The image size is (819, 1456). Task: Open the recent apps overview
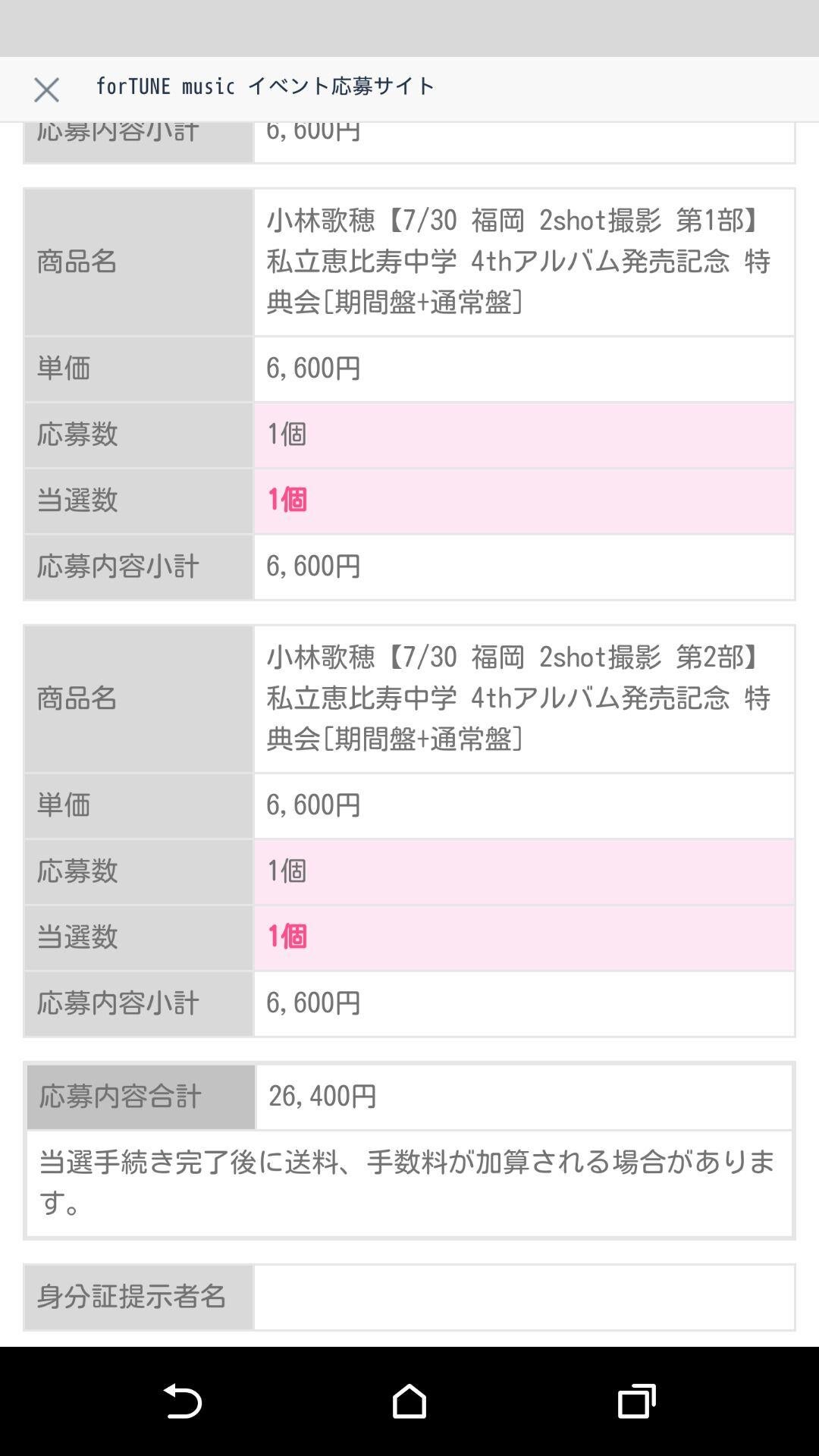636,1401
